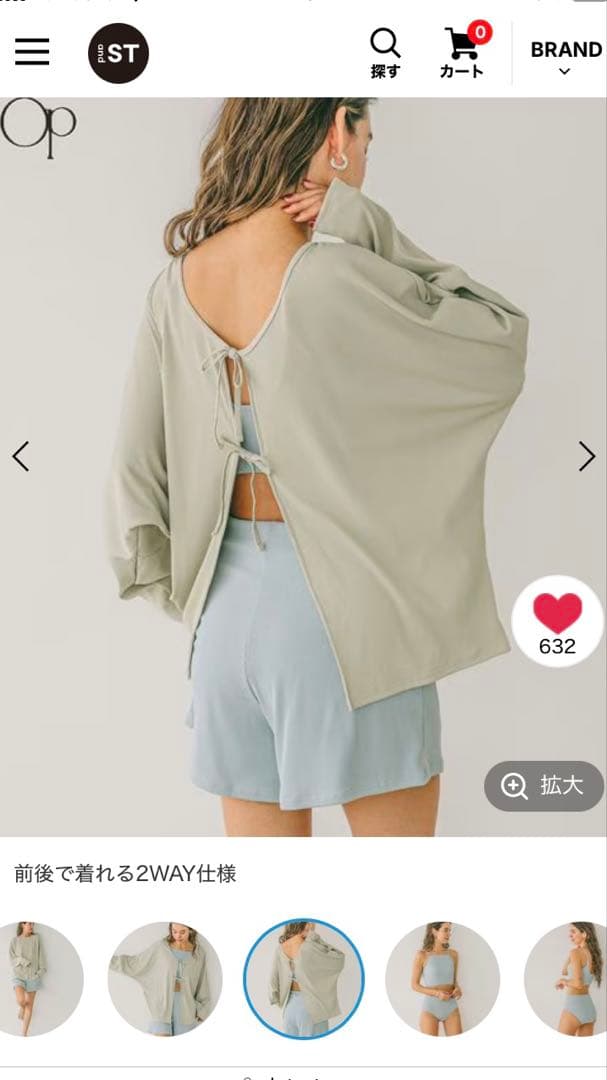This screenshot has height=1080, width=607.
Task: Show the previous product photo
Action: pos(21,456)
